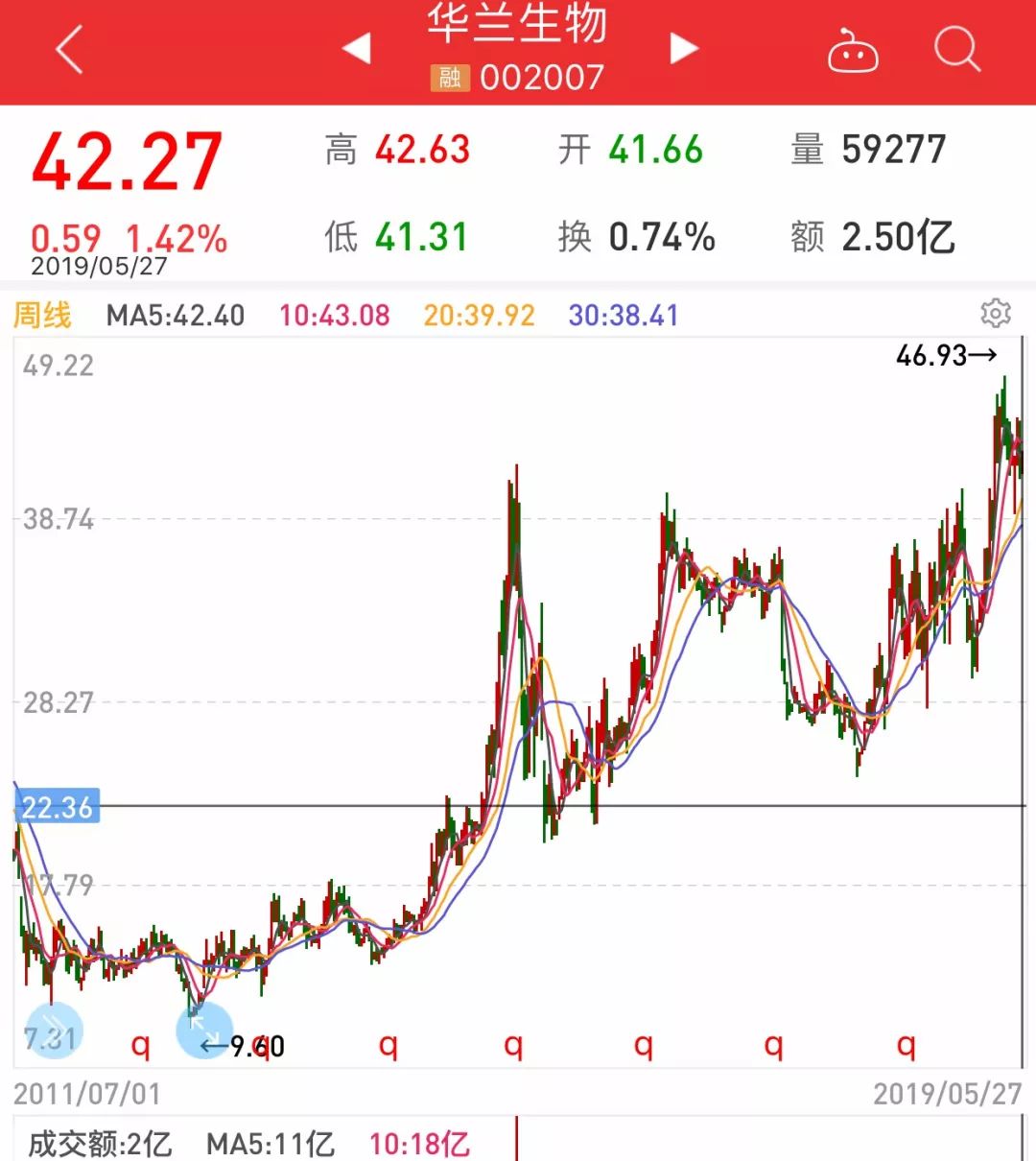Open stock search
The image size is (1036, 1161).
956,48
